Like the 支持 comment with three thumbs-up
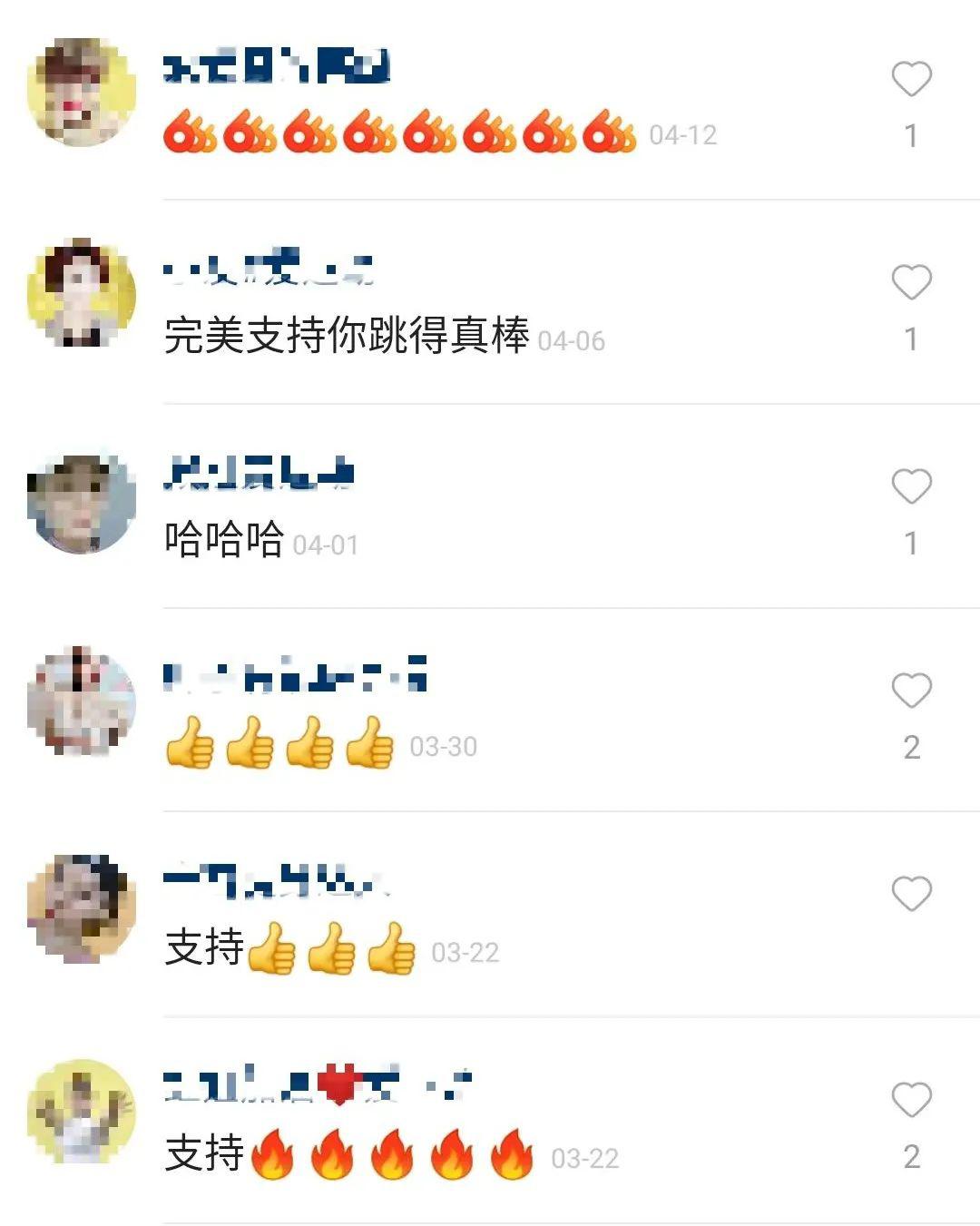Viewport: 980px width, 1226px height. pyautogui.click(x=911, y=894)
